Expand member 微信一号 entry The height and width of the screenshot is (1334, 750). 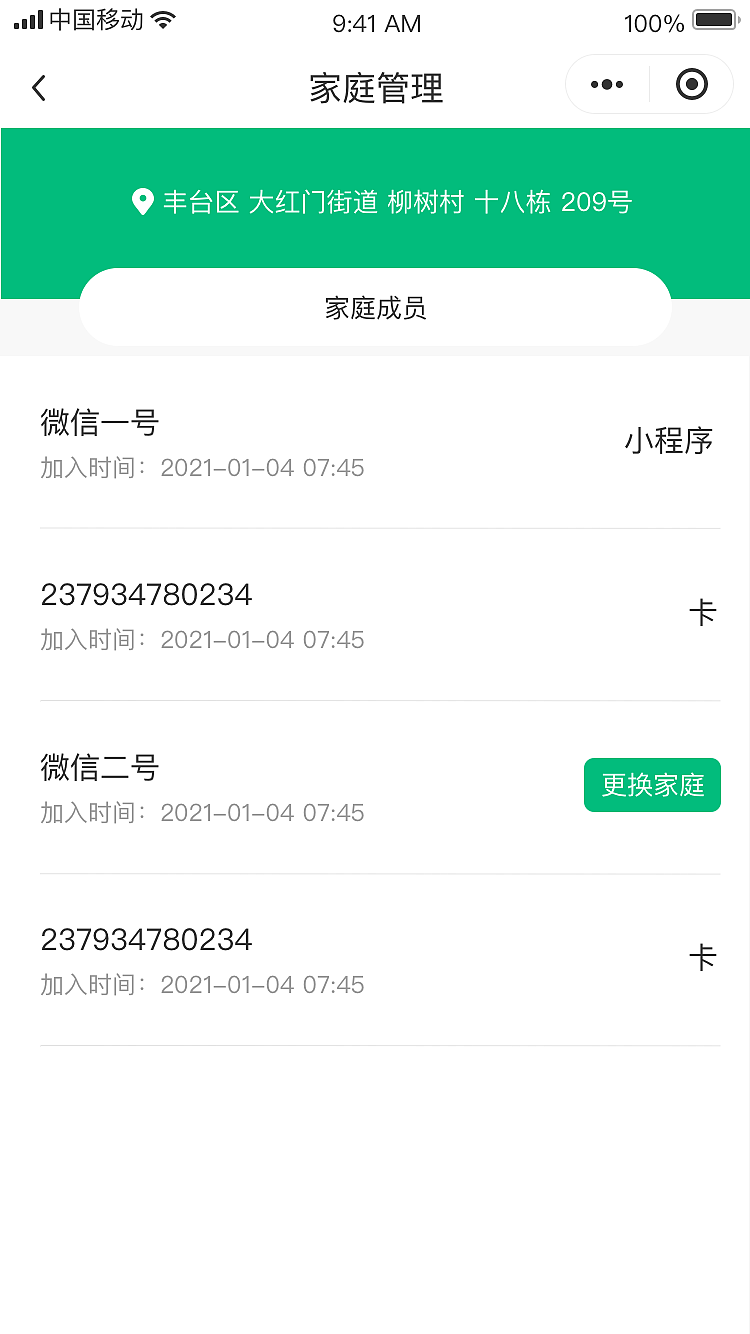click(x=99, y=423)
